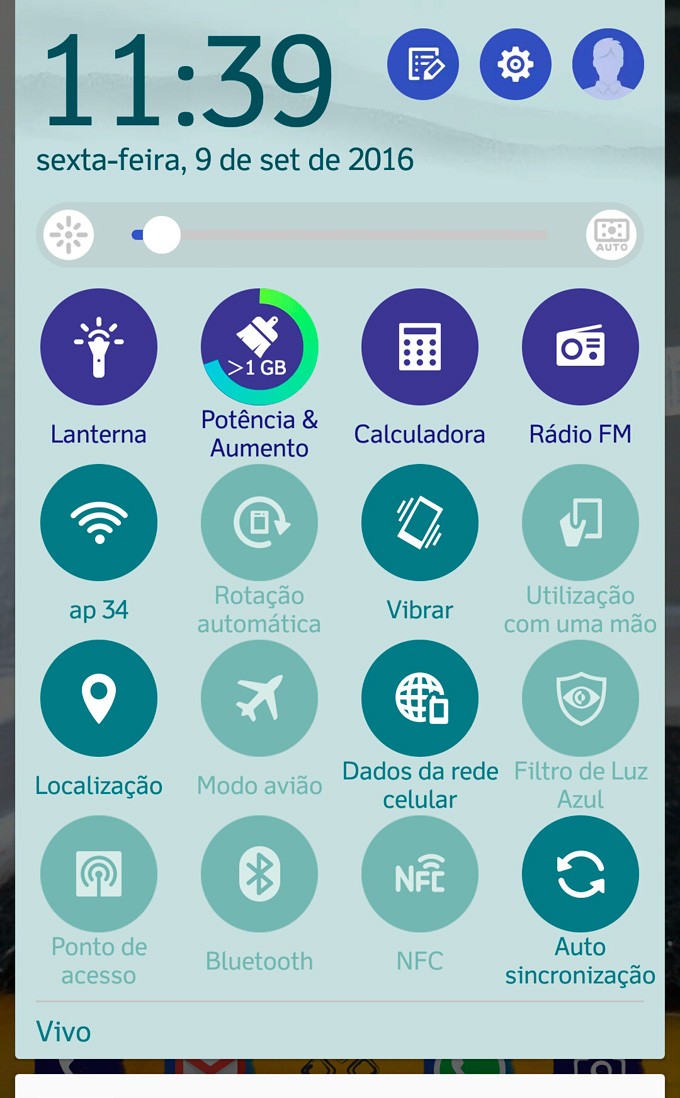The height and width of the screenshot is (1098, 680).
Task: Toggle the Vibrar sound mode
Action: [x=420, y=522]
